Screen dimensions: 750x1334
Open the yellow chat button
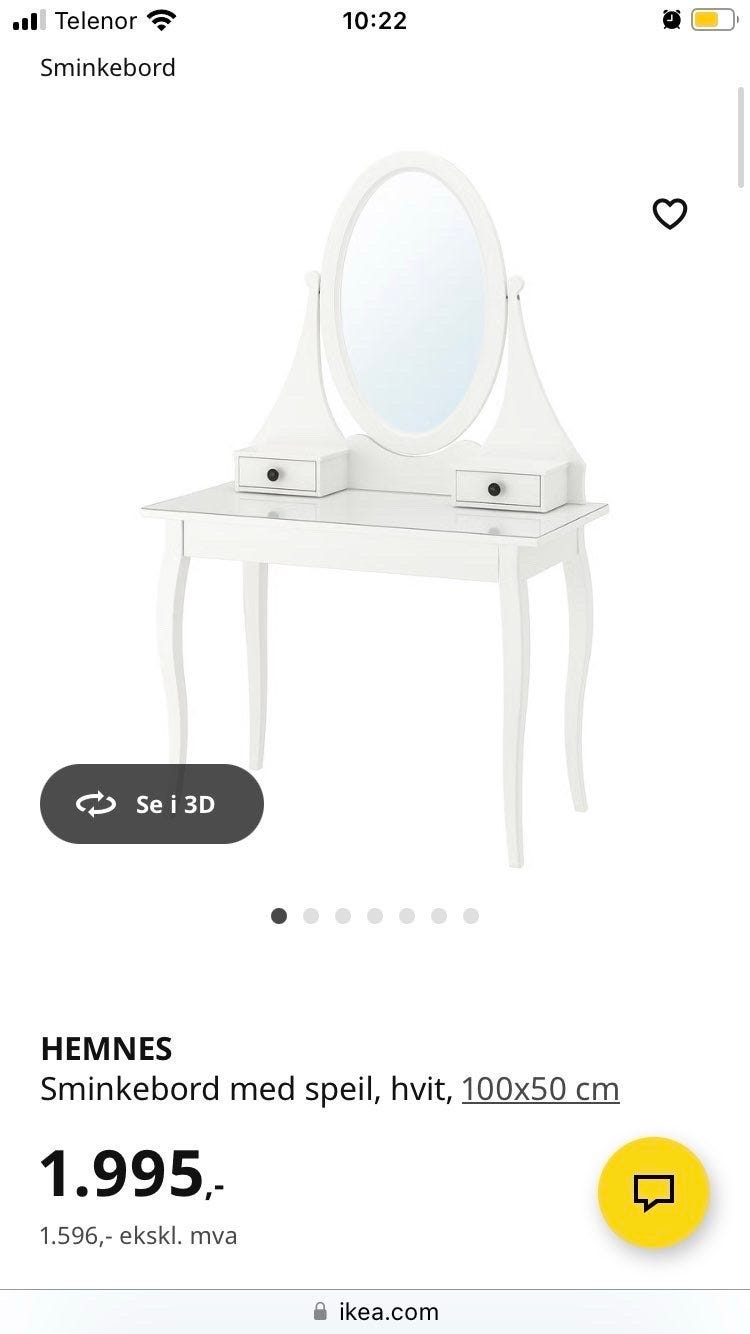pyautogui.click(x=654, y=1191)
